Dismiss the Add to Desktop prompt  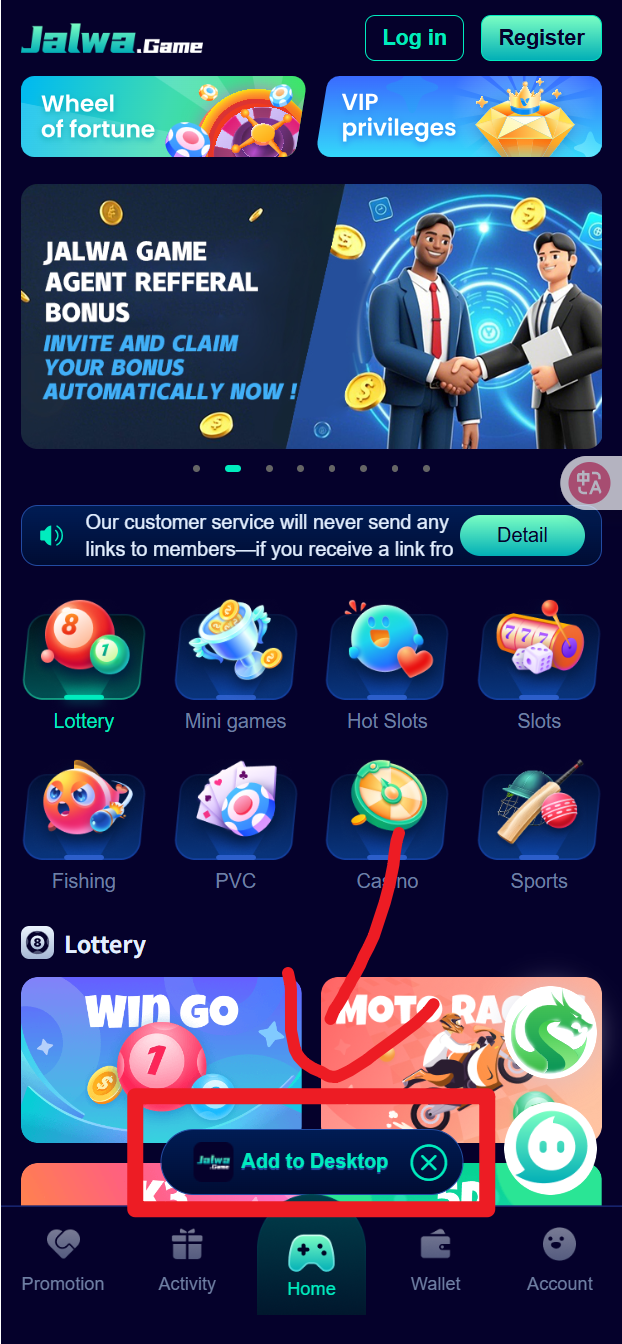(x=429, y=1162)
